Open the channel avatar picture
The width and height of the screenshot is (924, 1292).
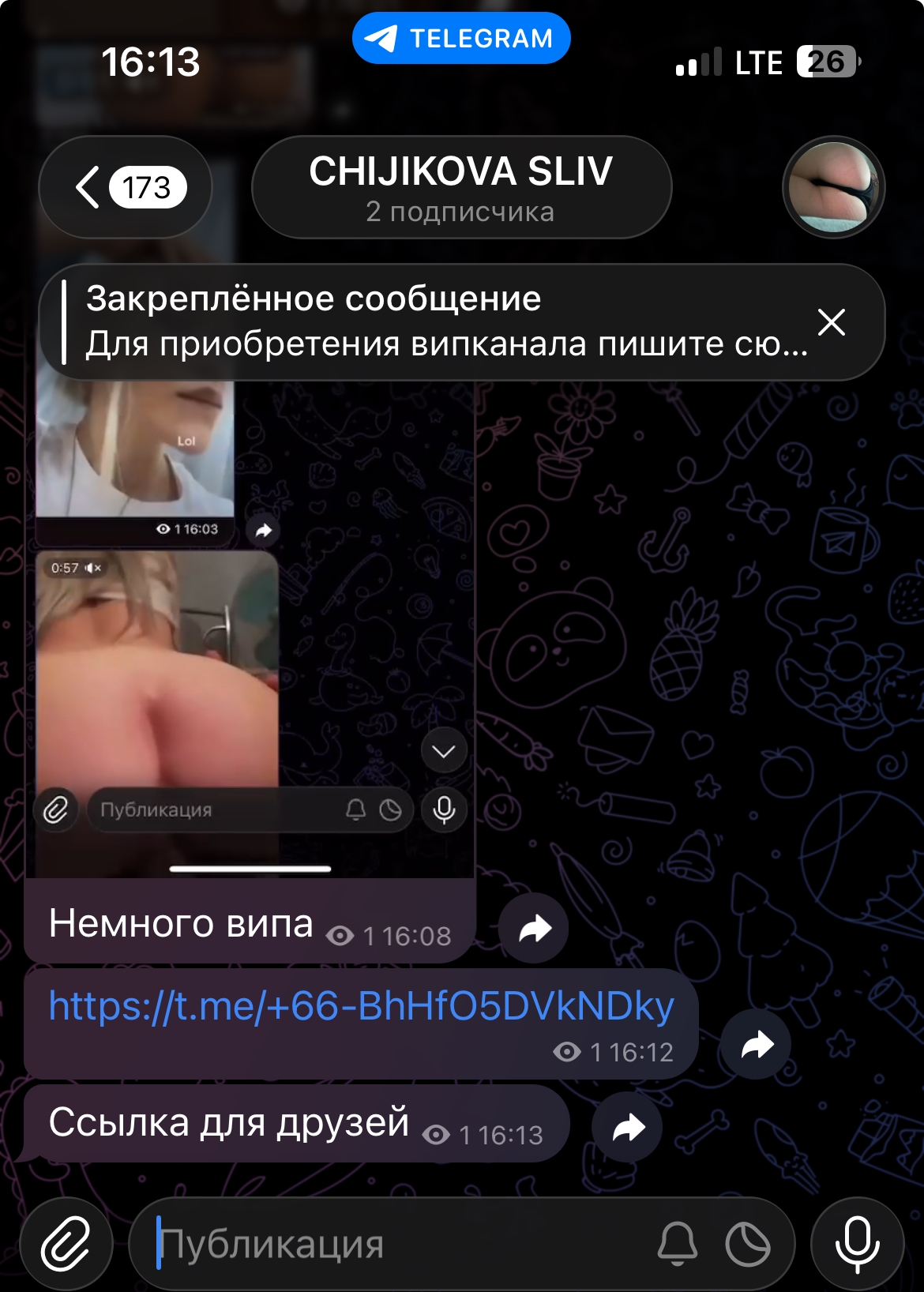tap(833, 188)
